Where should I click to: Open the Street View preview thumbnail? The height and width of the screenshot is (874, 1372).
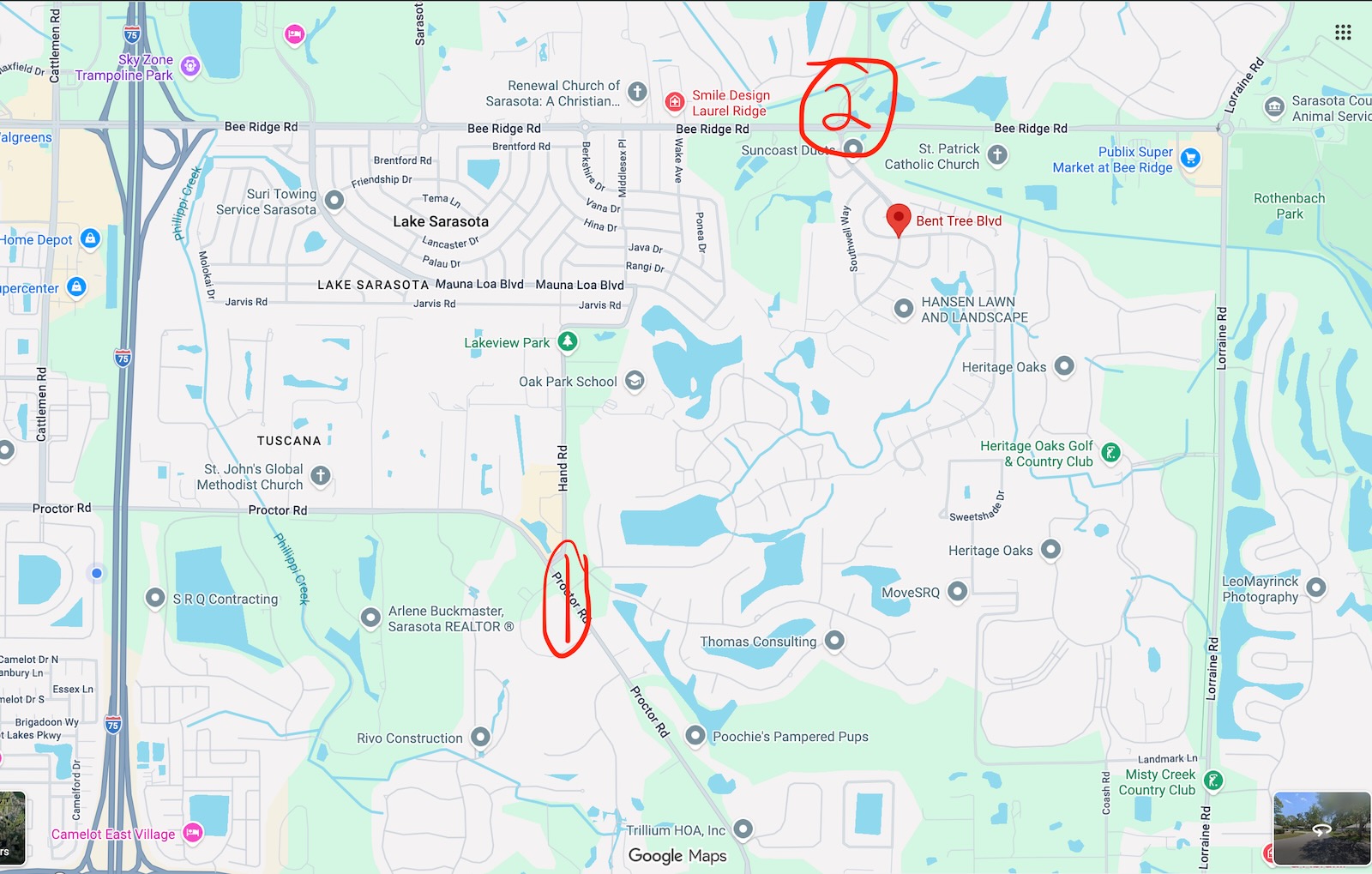(x=1321, y=828)
